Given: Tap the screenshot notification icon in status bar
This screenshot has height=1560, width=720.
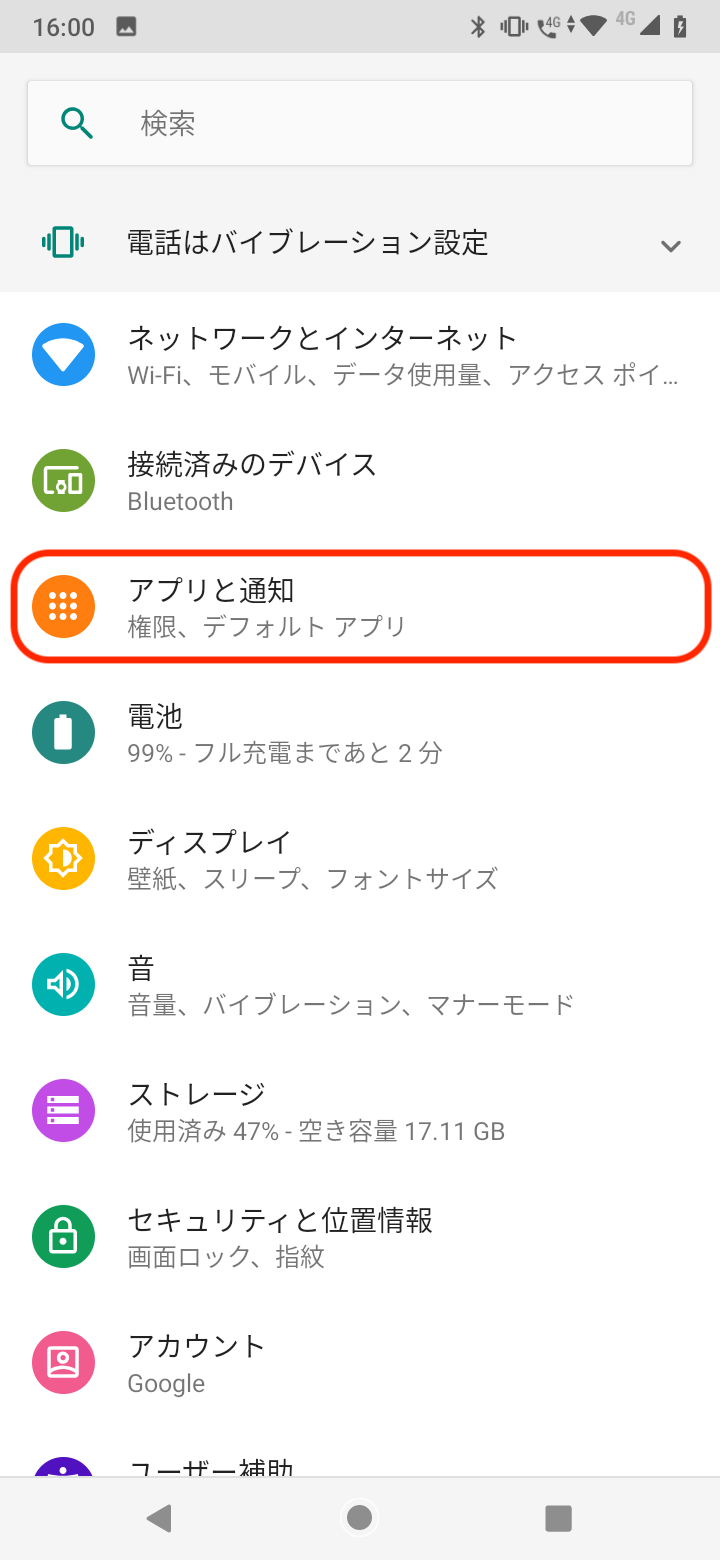Looking at the screenshot, I should pos(126,26).
